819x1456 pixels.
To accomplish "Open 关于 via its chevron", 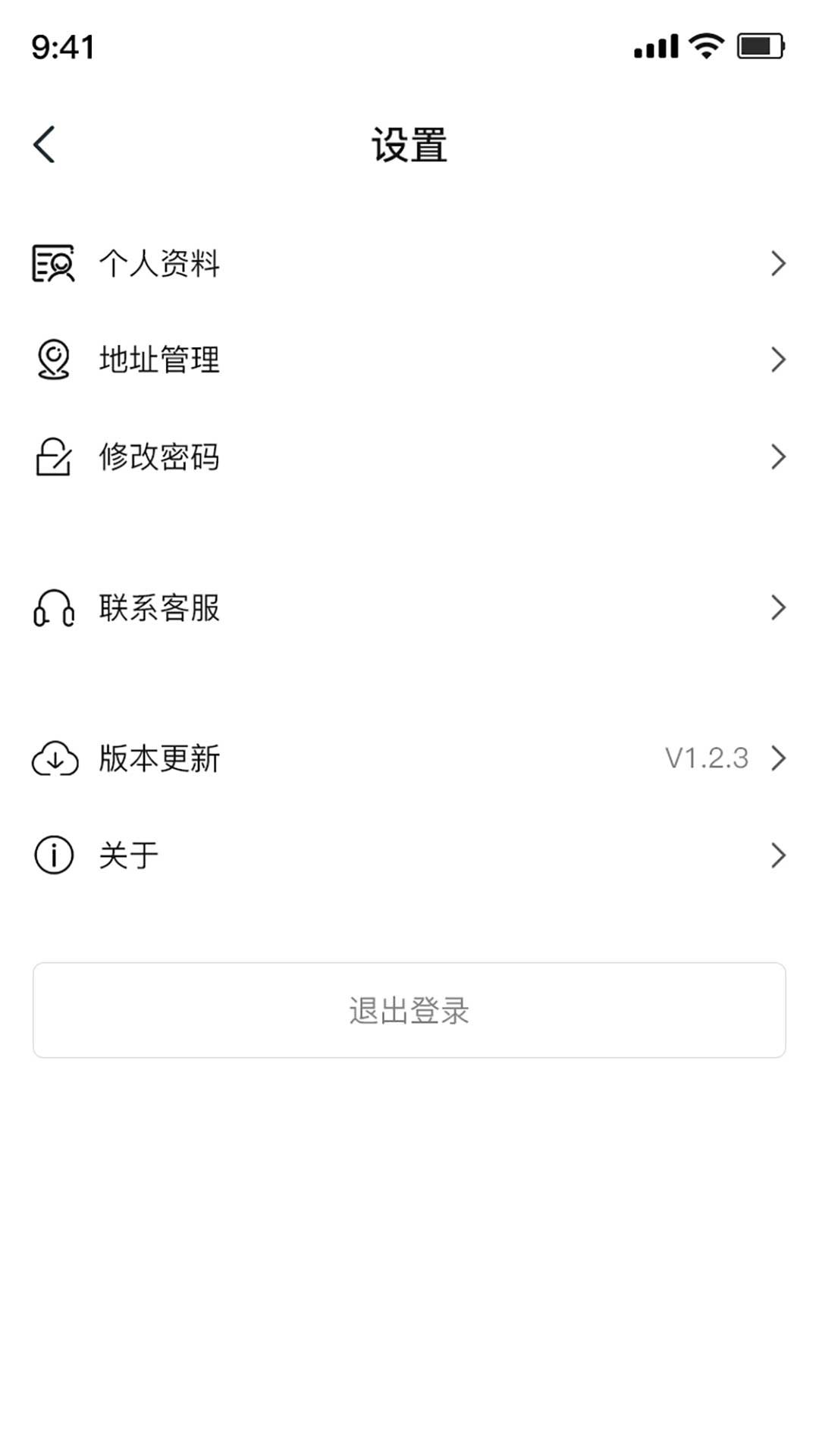I will point(780,855).
